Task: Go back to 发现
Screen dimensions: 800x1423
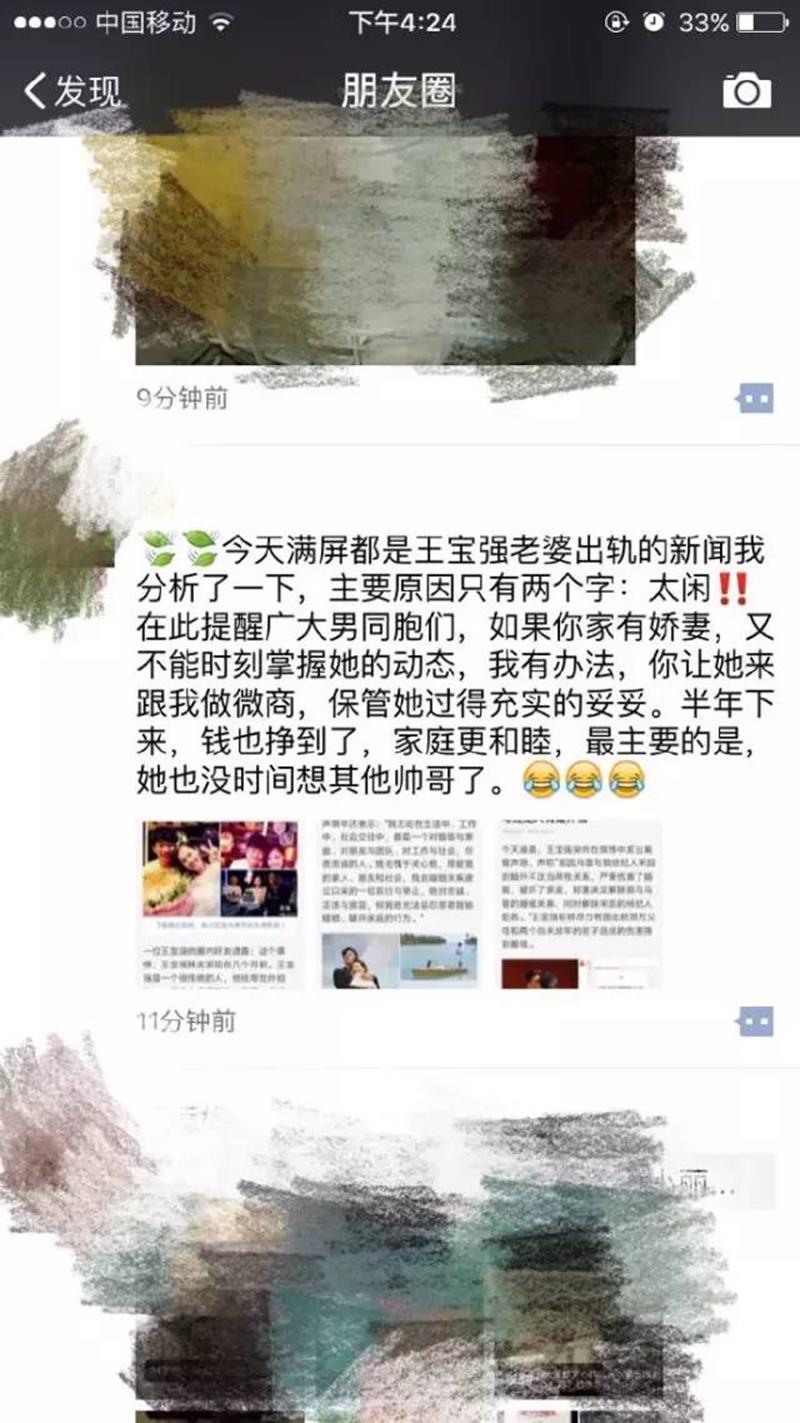Action: pos(72,91)
